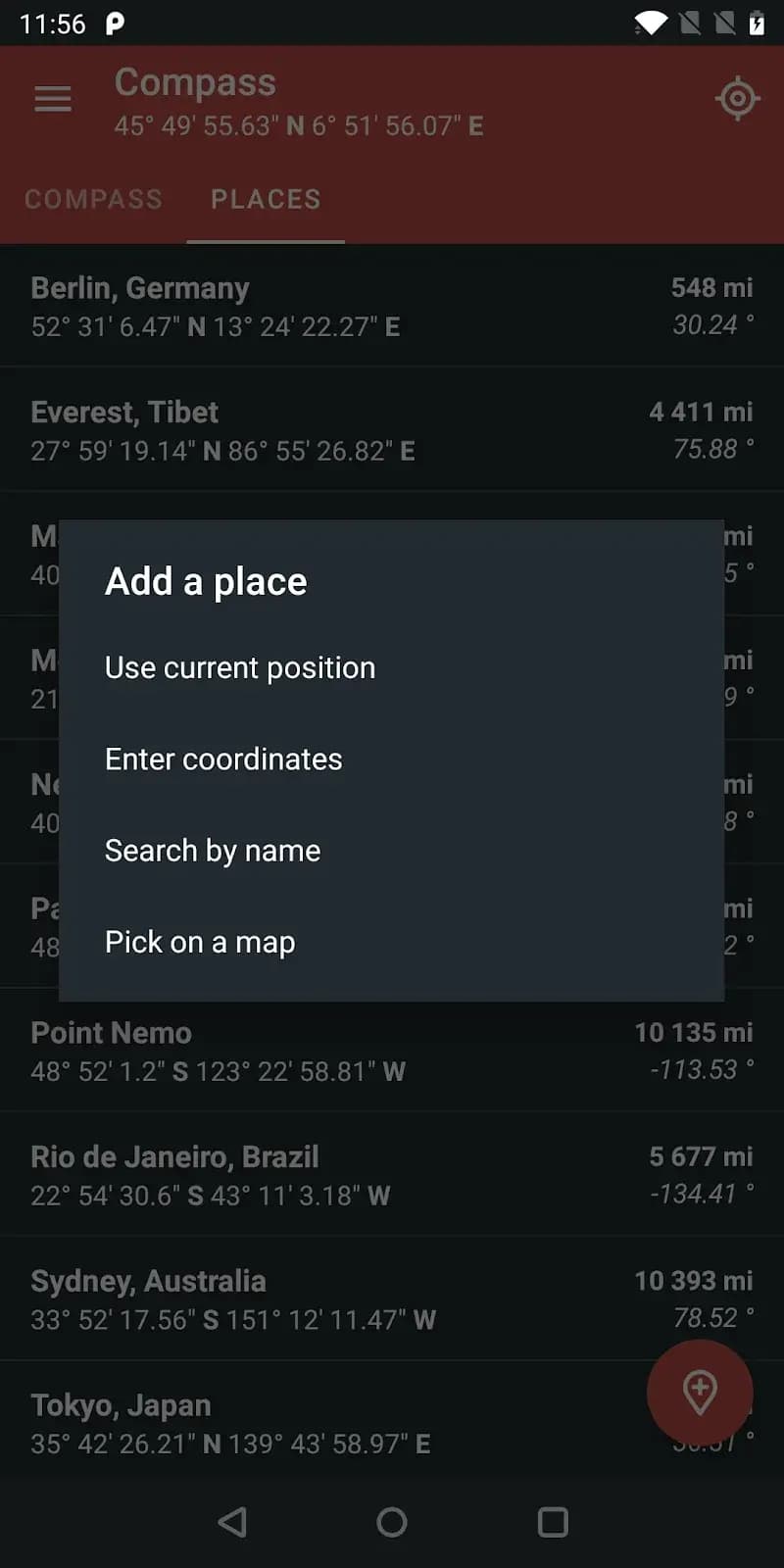Choose Use current position option
784x1568 pixels.
[x=239, y=667]
